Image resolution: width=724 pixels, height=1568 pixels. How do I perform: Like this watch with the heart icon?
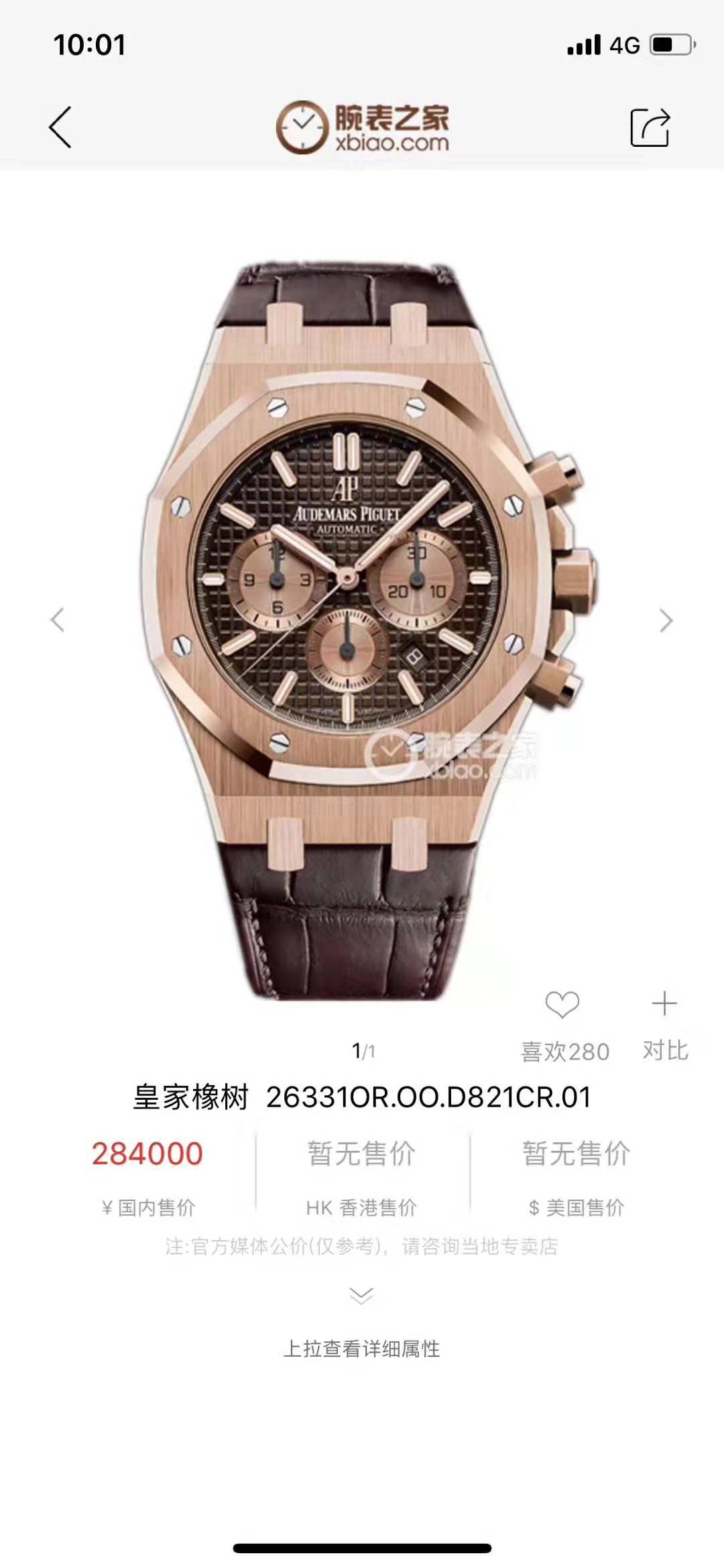[x=562, y=1005]
